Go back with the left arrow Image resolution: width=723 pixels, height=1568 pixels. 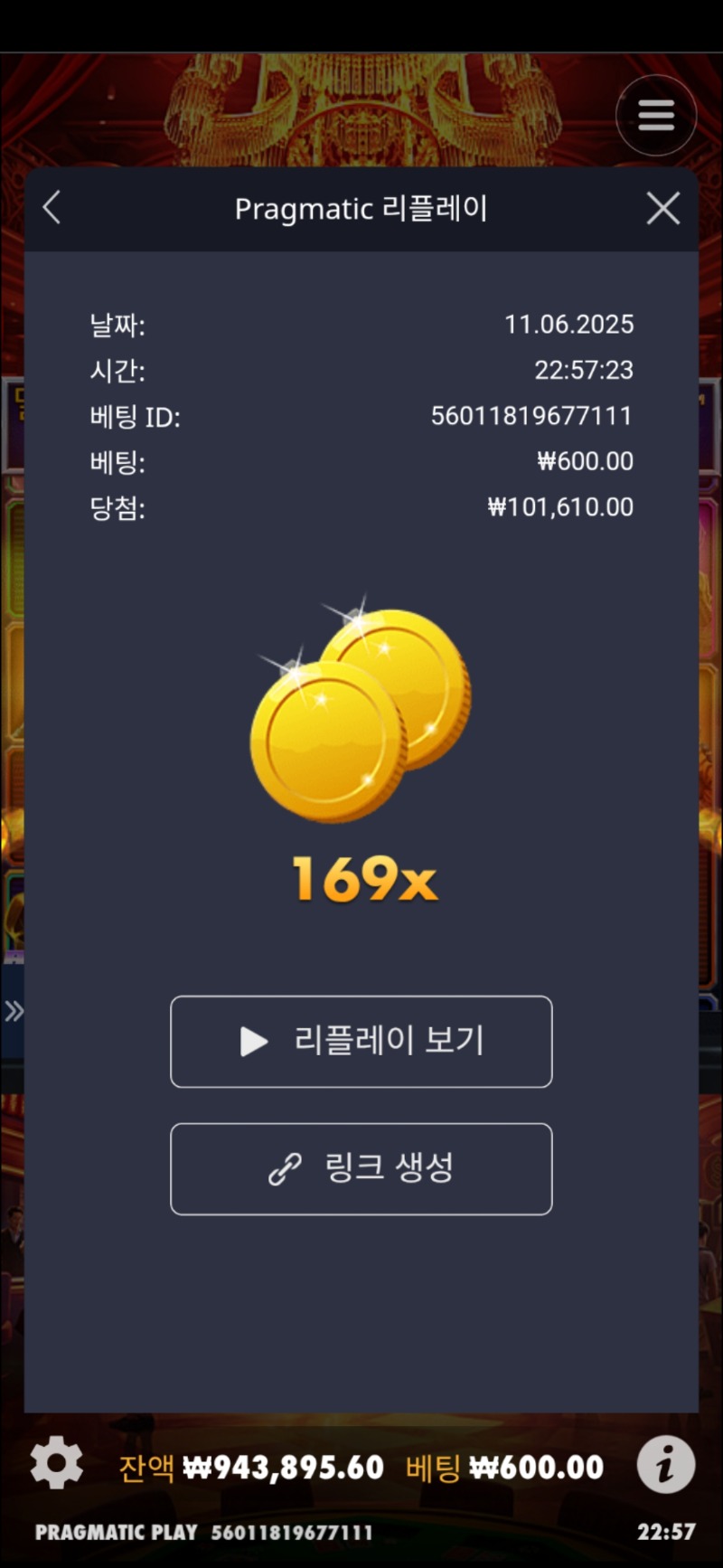point(52,208)
